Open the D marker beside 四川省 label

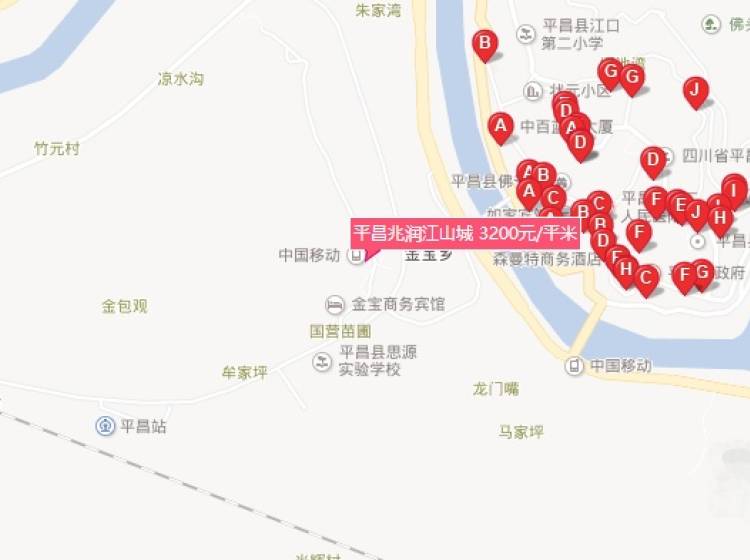[653, 159]
